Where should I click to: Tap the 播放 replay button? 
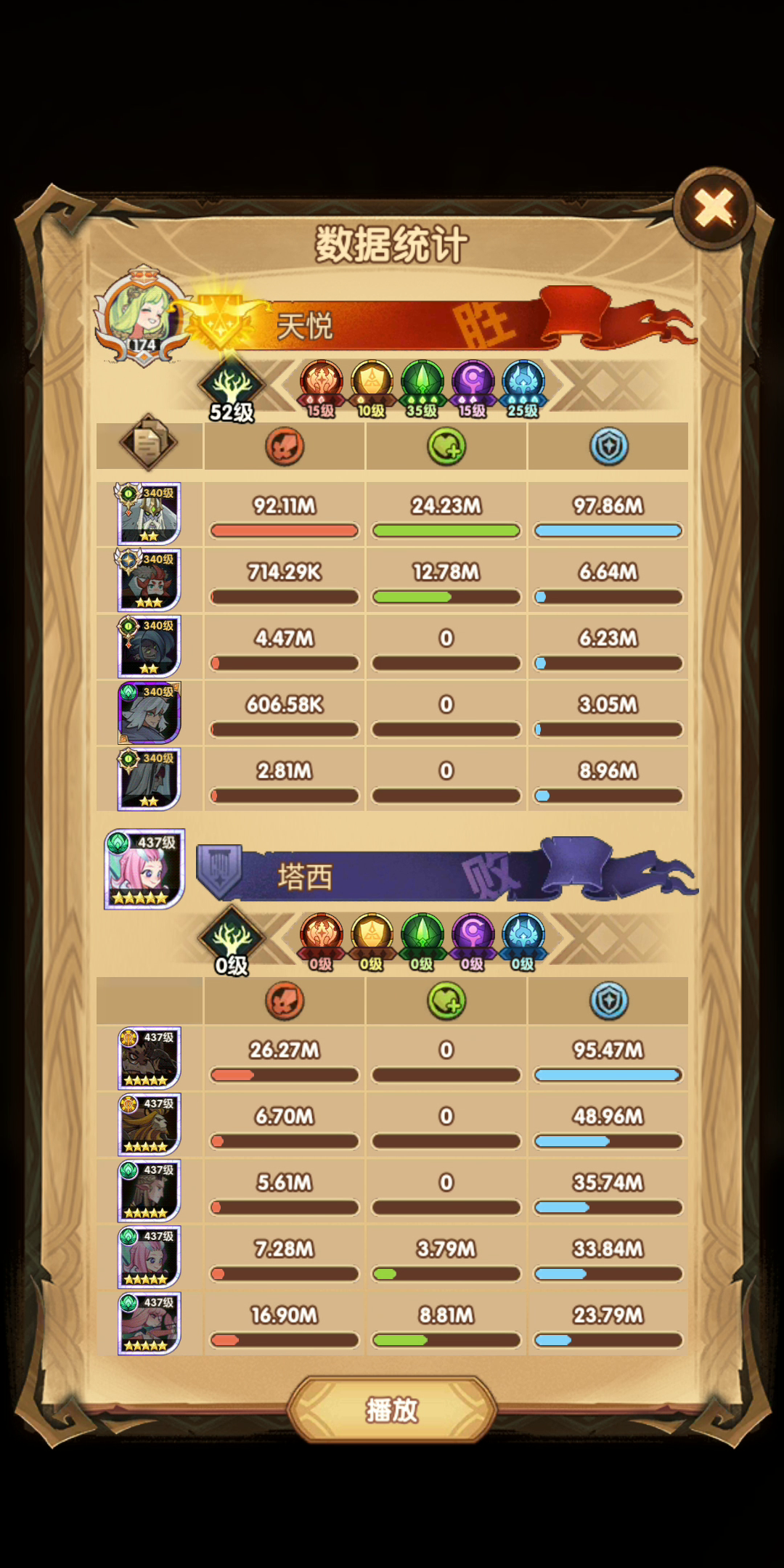pyautogui.click(x=392, y=1410)
